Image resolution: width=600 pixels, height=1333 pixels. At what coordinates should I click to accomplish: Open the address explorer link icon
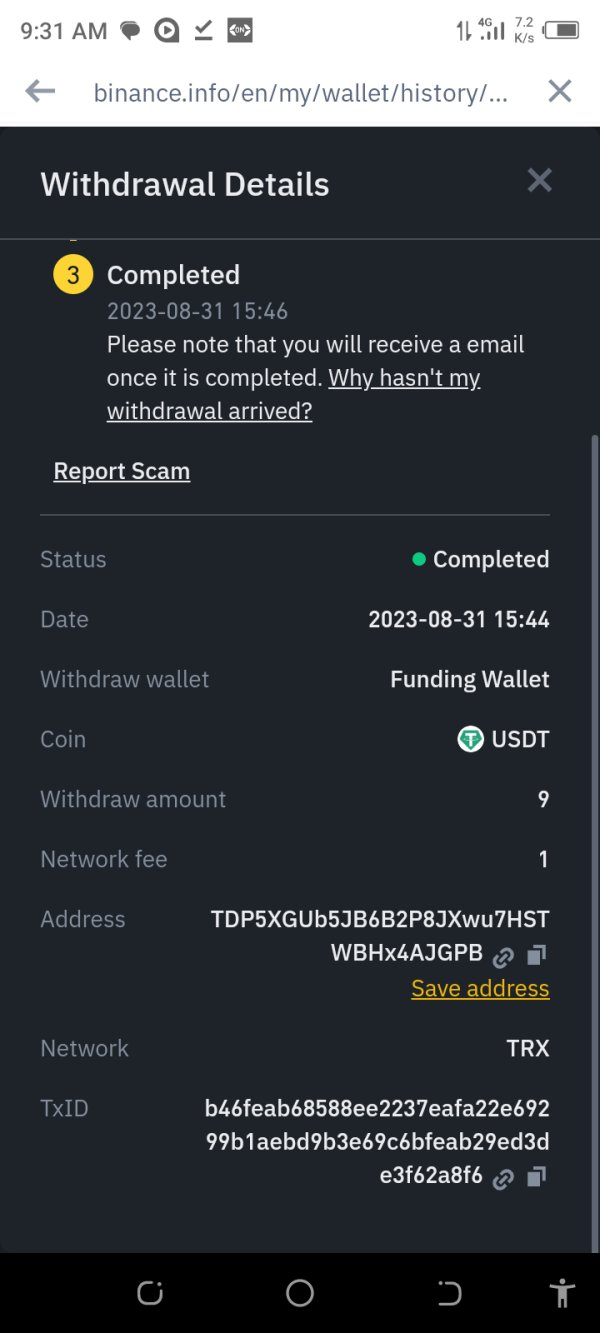[x=504, y=957]
